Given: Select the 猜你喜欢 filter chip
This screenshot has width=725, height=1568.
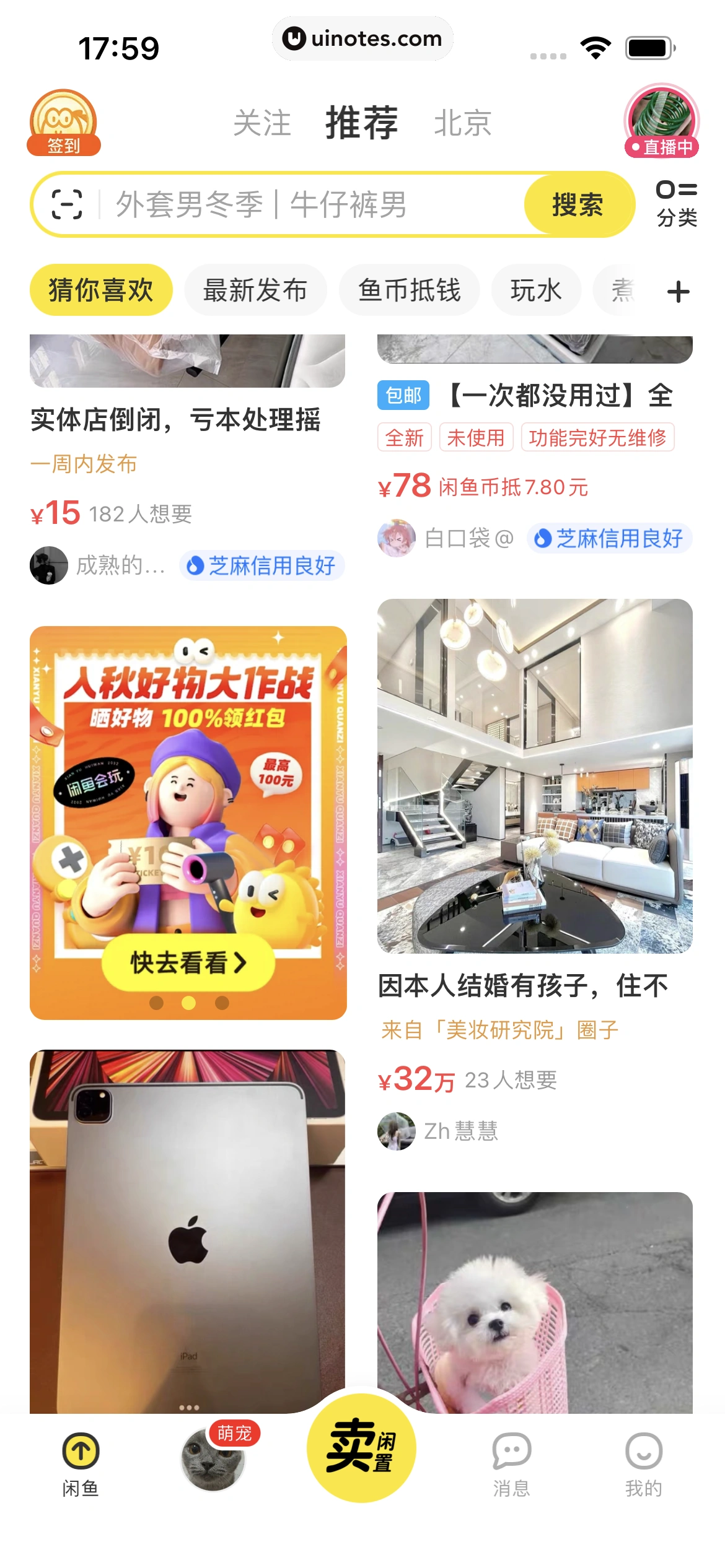Looking at the screenshot, I should click(x=101, y=290).
